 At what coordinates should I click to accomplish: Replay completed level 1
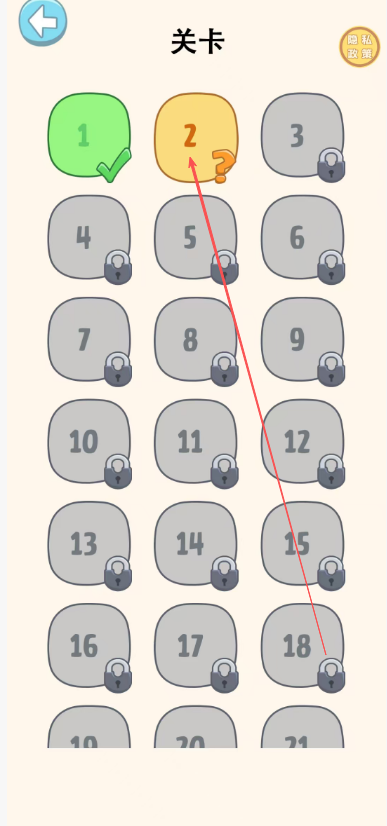pyautogui.click(x=90, y=136)
